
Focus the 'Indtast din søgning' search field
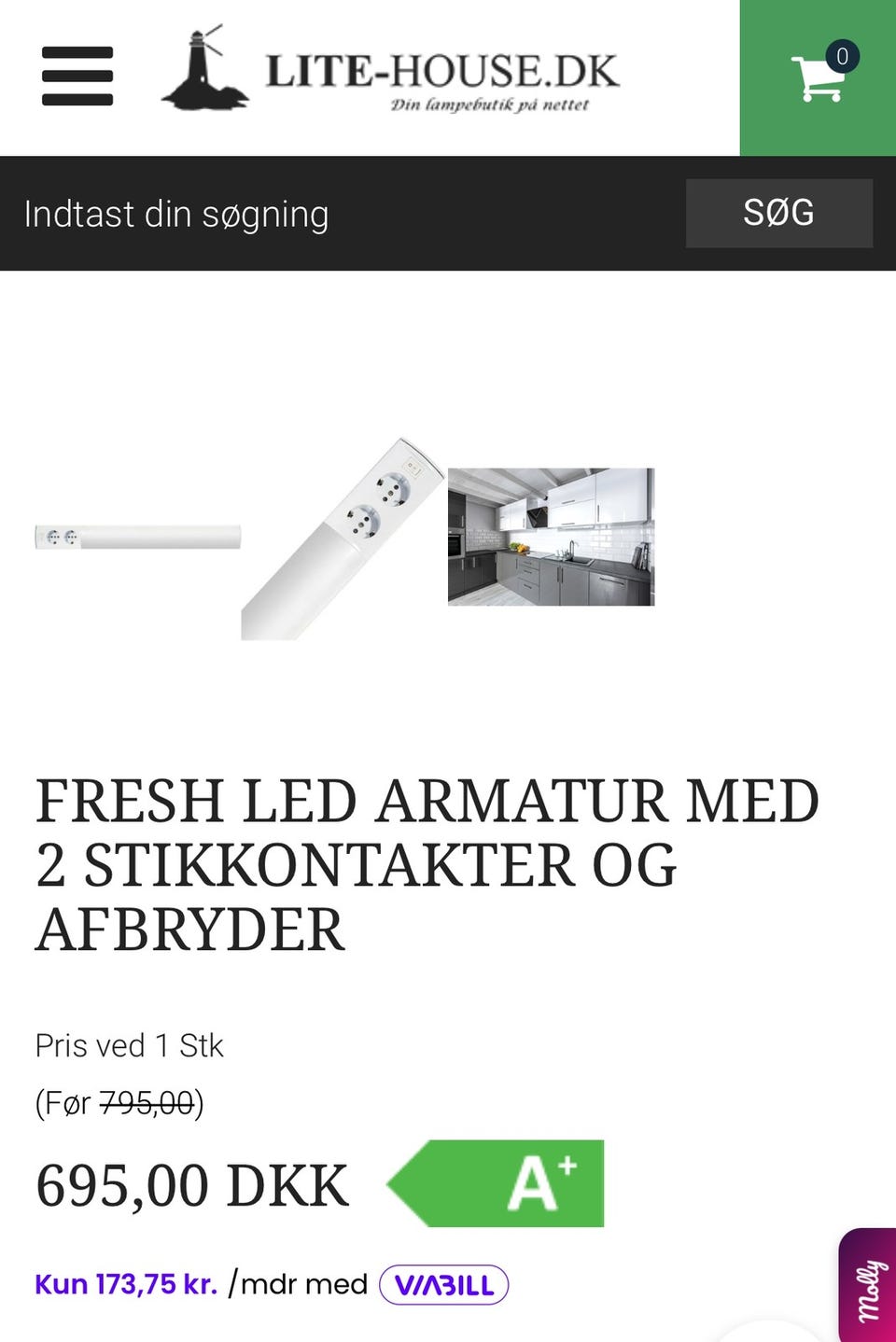coord(345,214)
